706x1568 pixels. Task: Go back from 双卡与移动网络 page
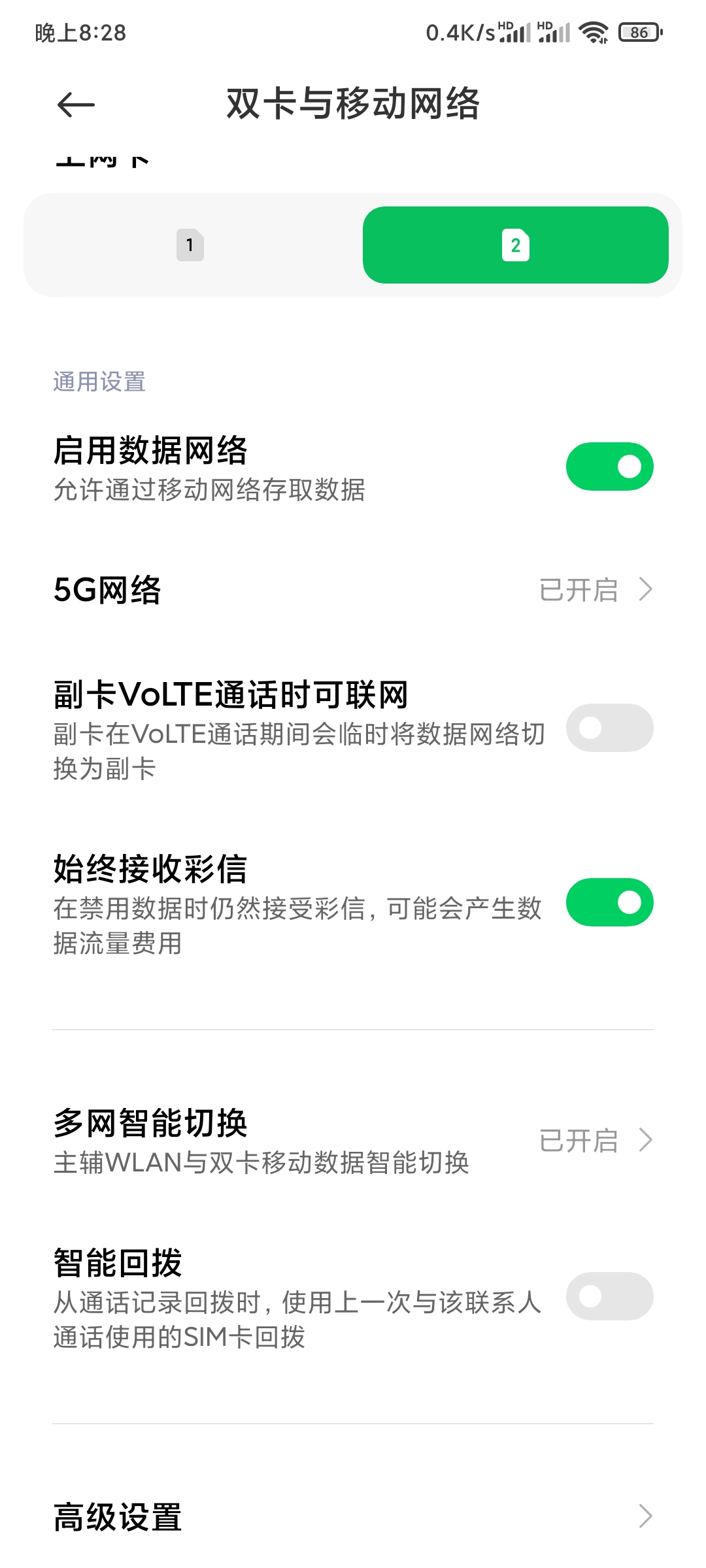[76, 105]
